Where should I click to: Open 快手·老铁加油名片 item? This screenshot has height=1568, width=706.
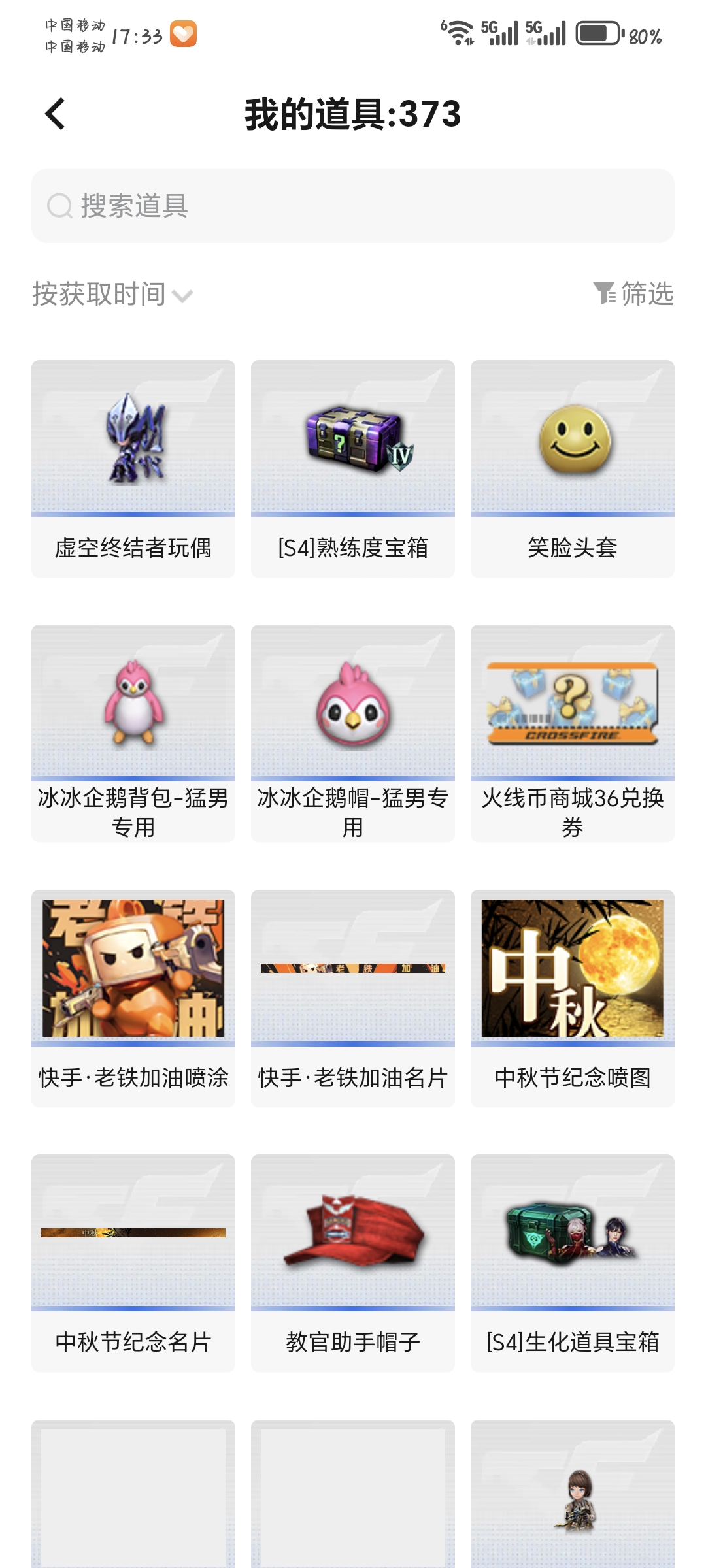point(353,998)
